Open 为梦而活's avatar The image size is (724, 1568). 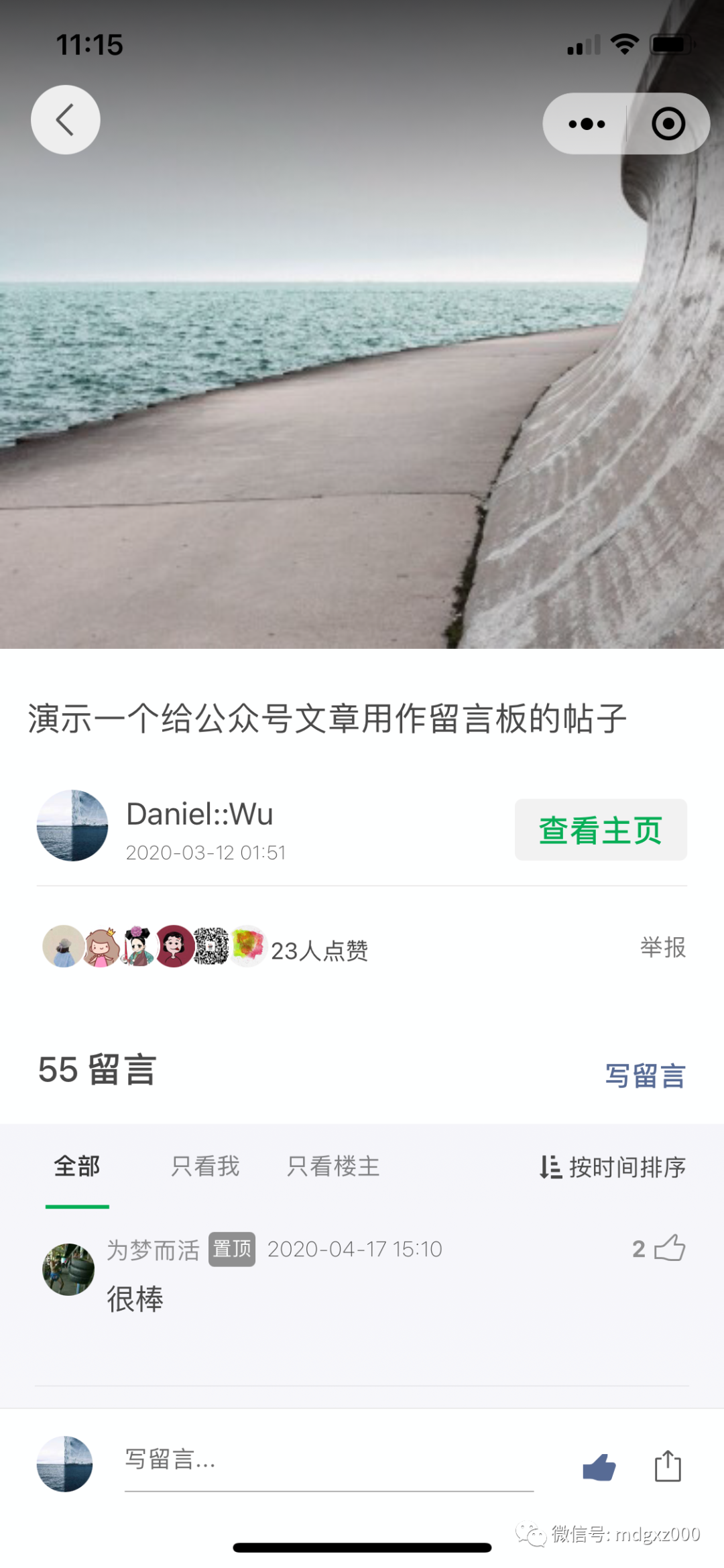click(68, 1269)
